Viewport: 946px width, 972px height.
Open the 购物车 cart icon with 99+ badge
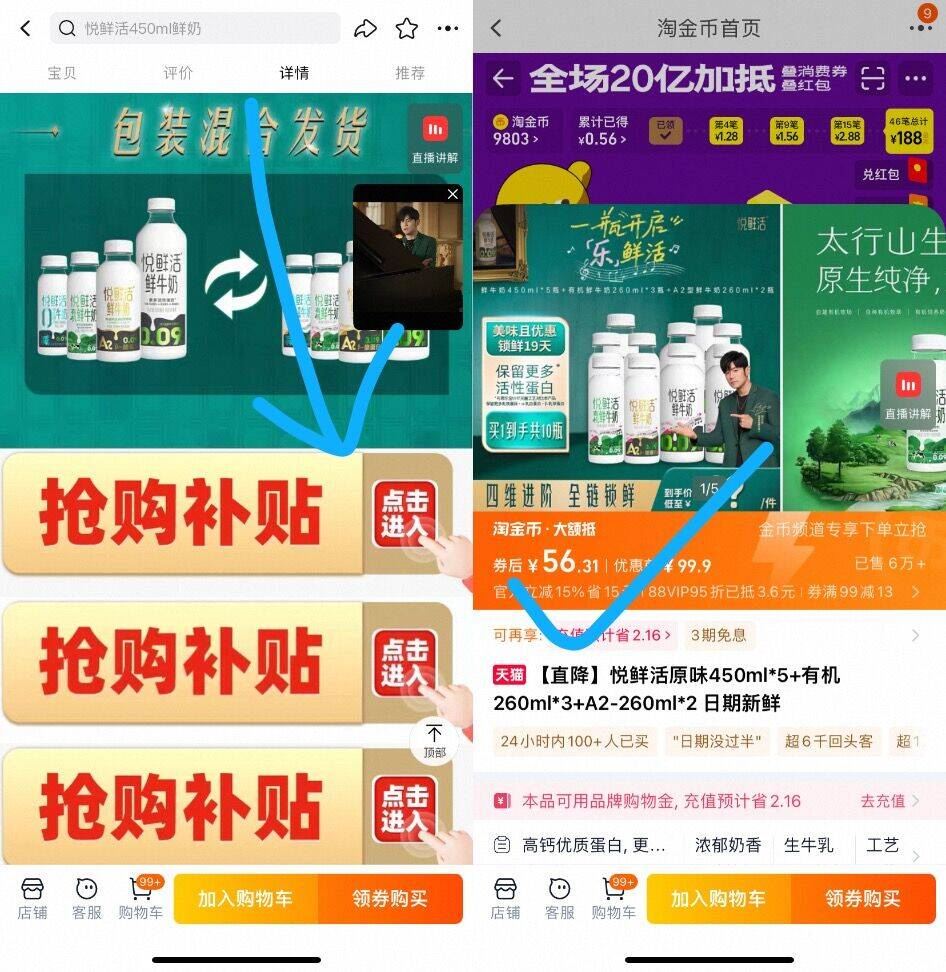click(x=141, y=896)
